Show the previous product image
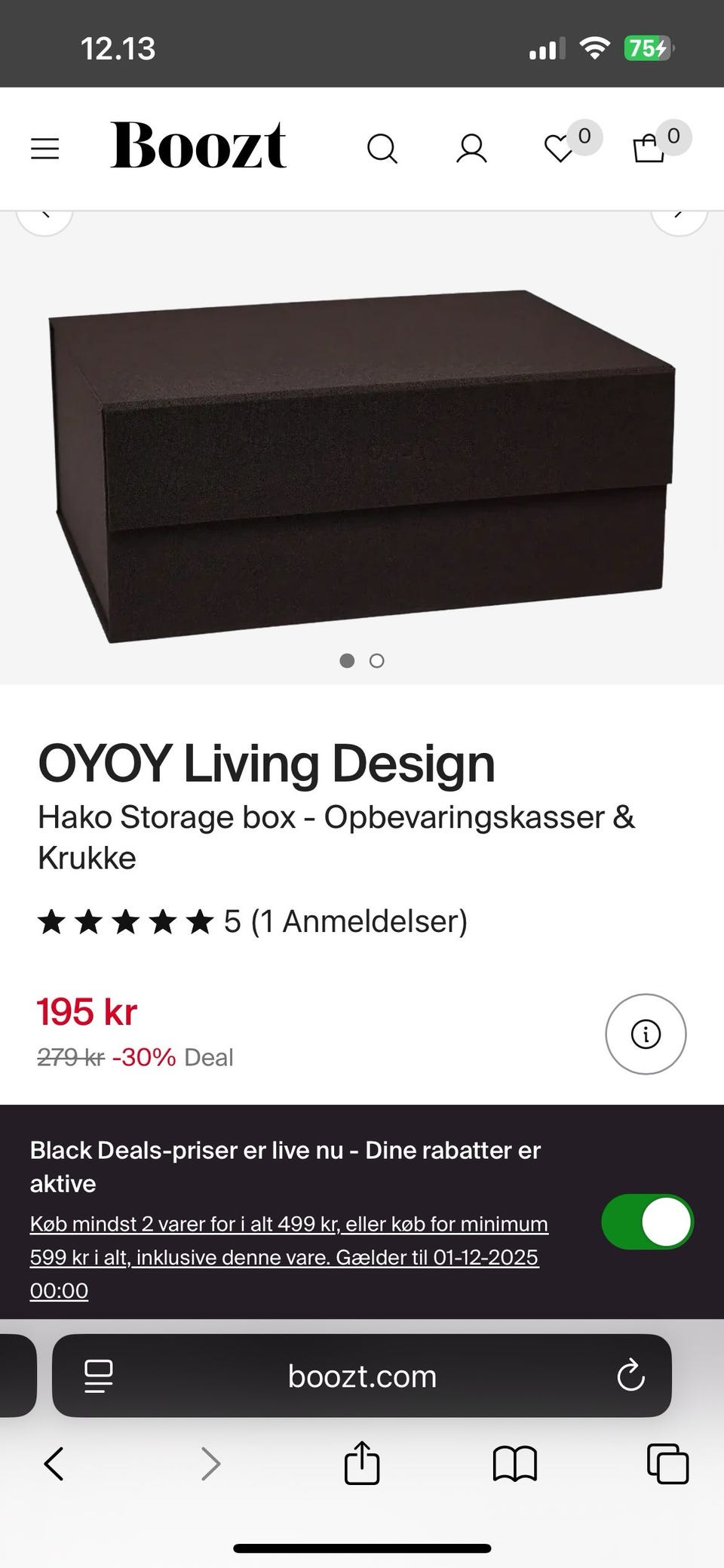The width and height of the screenshot is (724, 1568). [x=44, y=216]
